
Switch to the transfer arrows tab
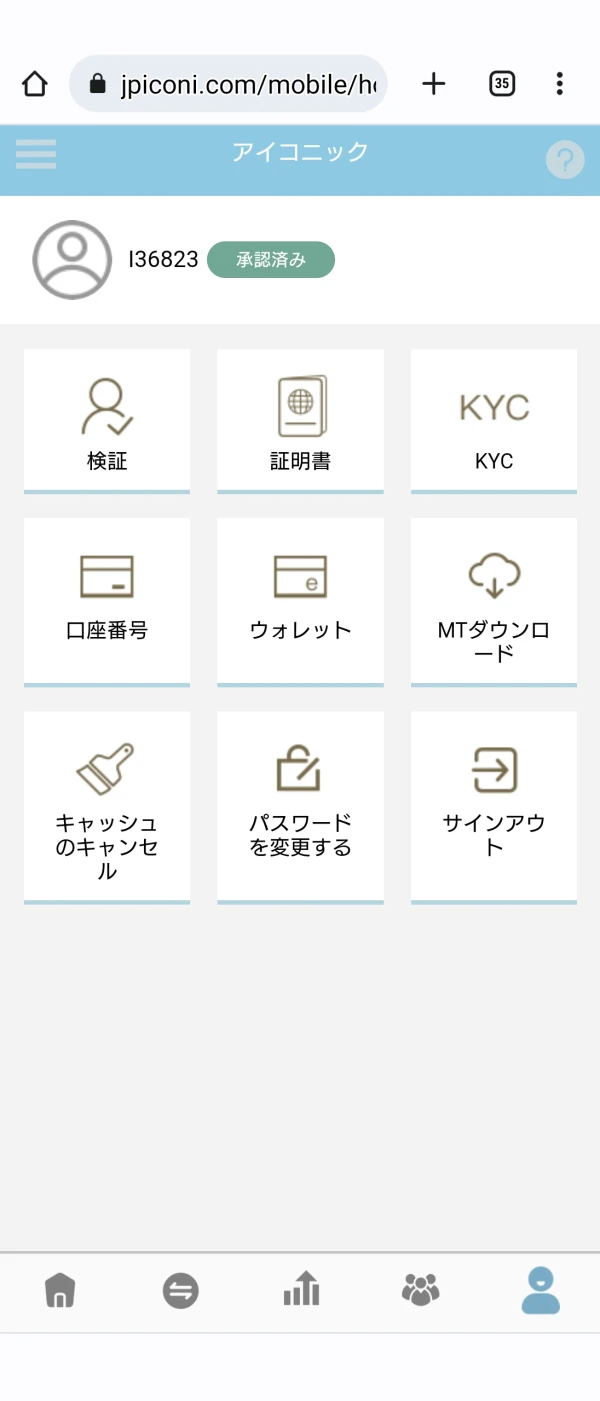181,1291
